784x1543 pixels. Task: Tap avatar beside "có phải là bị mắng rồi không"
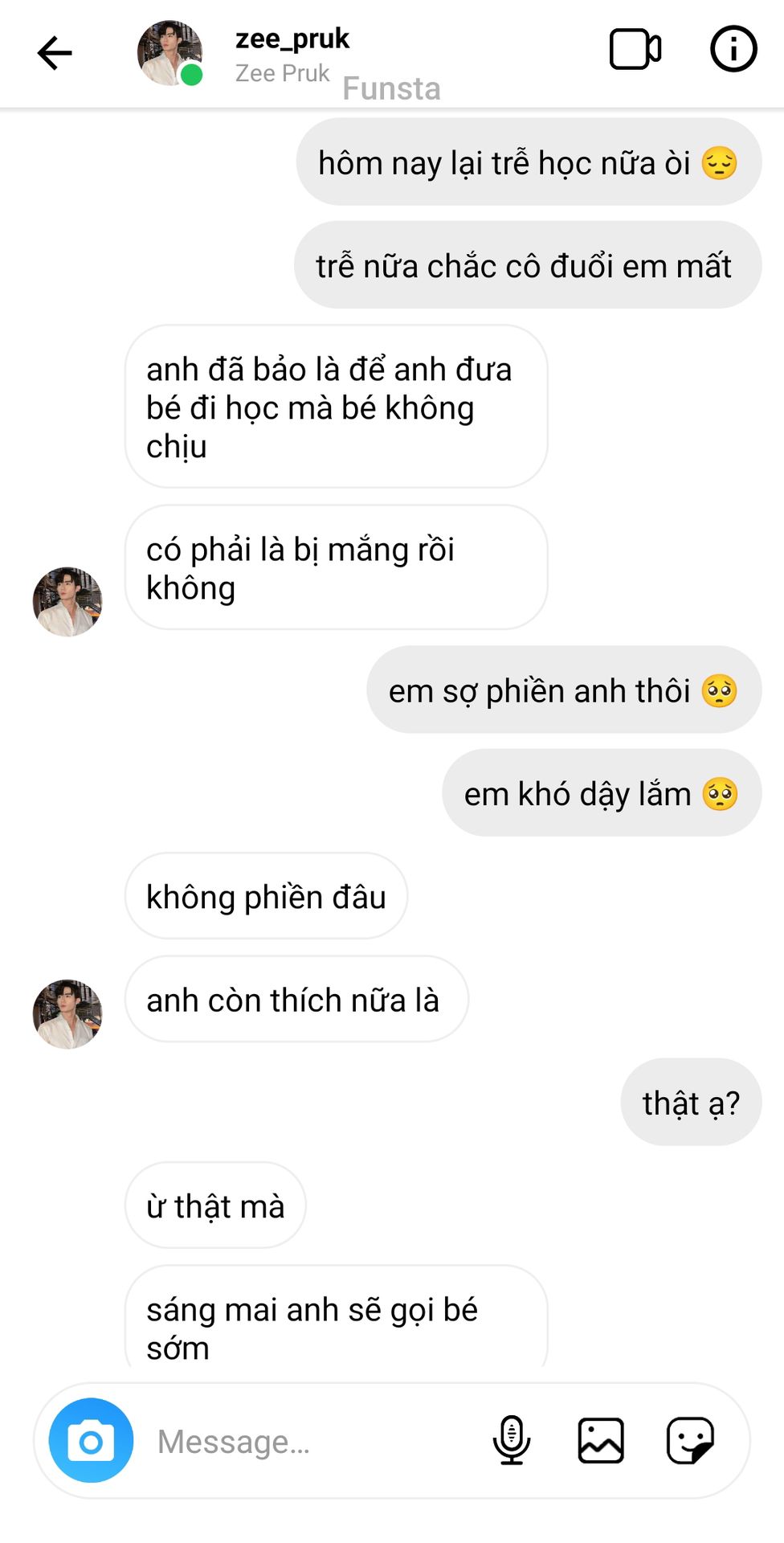pyautogui.click(x=67, y=602)
